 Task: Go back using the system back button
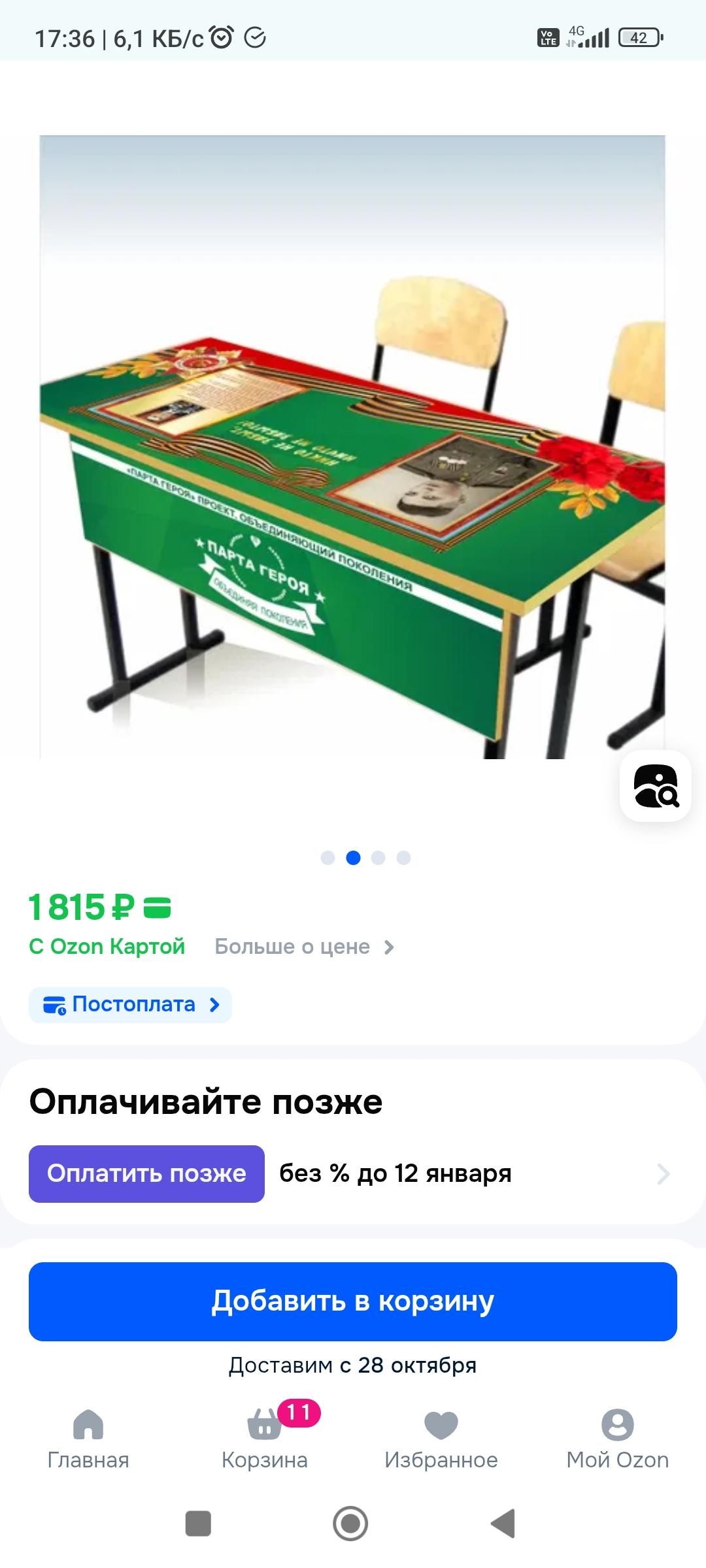(504, 1524)
